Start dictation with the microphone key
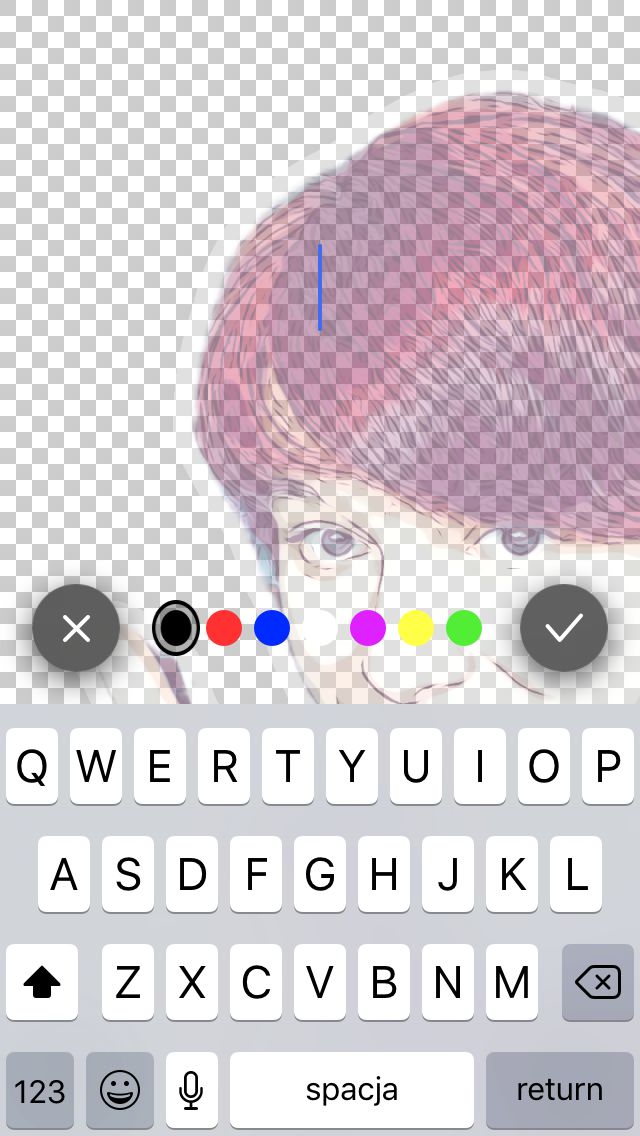The image size is (640, 1136). coord(192,1090)
